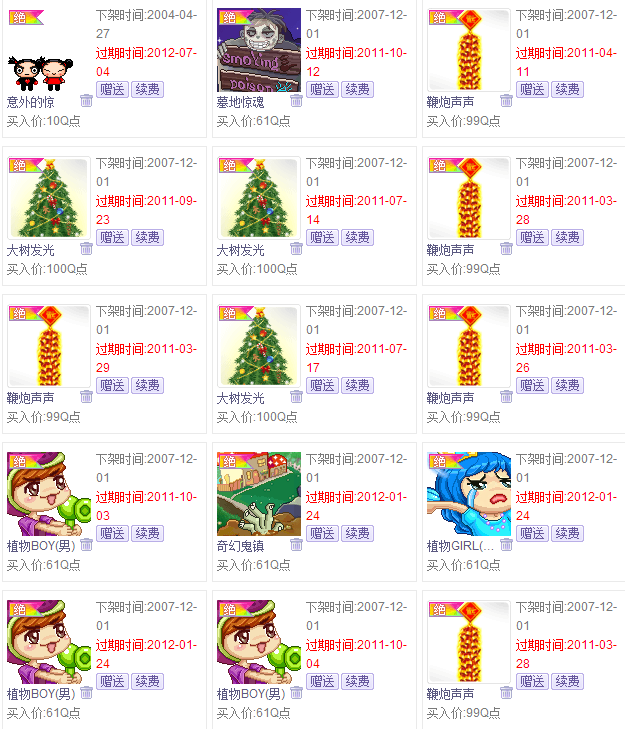Renew 鞭炮声声 expiring 2011-04-11
Image resolution: width=625 pixels, height=729 pixels.
point(567,89)
